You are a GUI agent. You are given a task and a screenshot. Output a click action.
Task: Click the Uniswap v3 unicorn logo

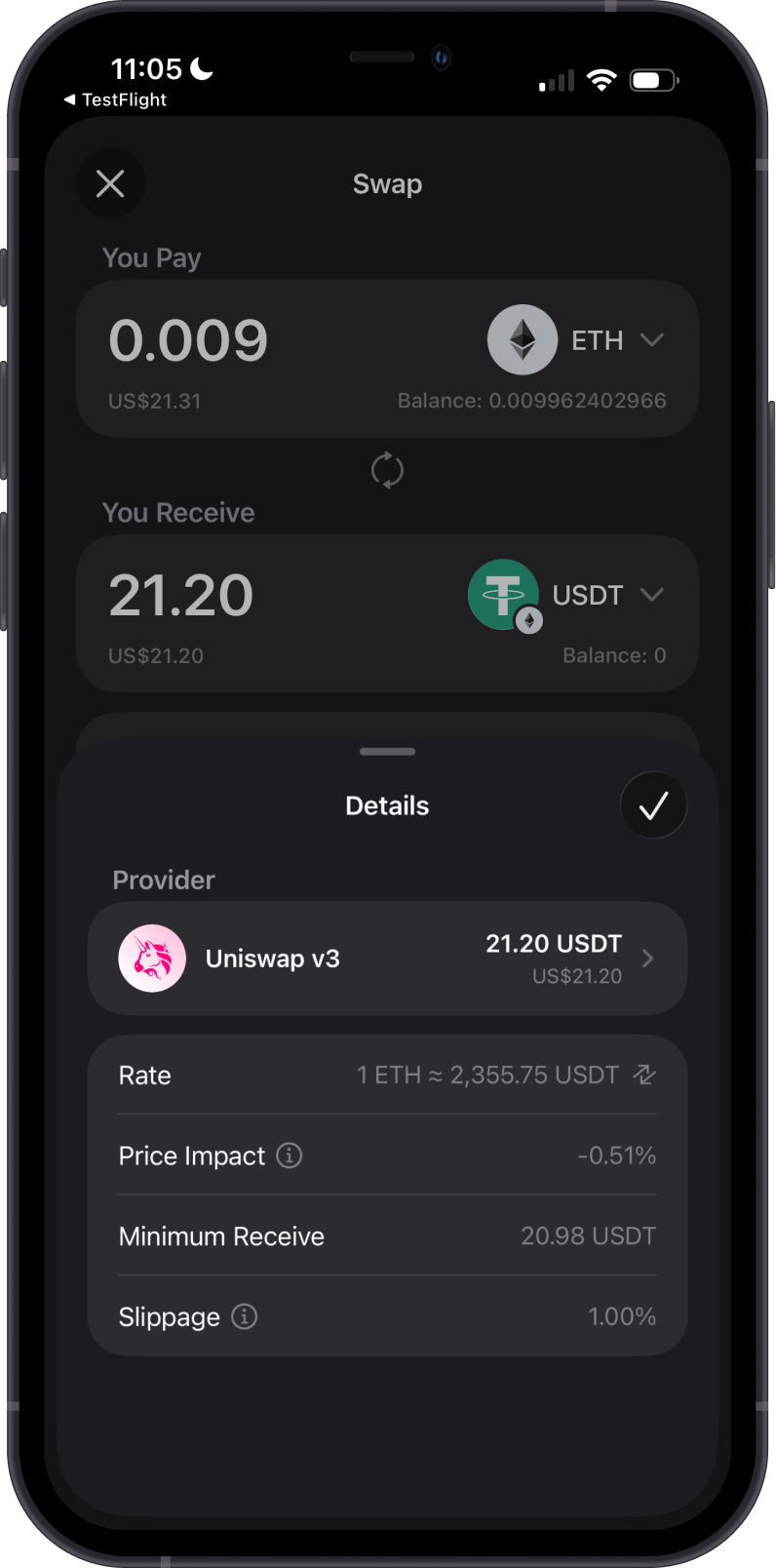point(152,958)
